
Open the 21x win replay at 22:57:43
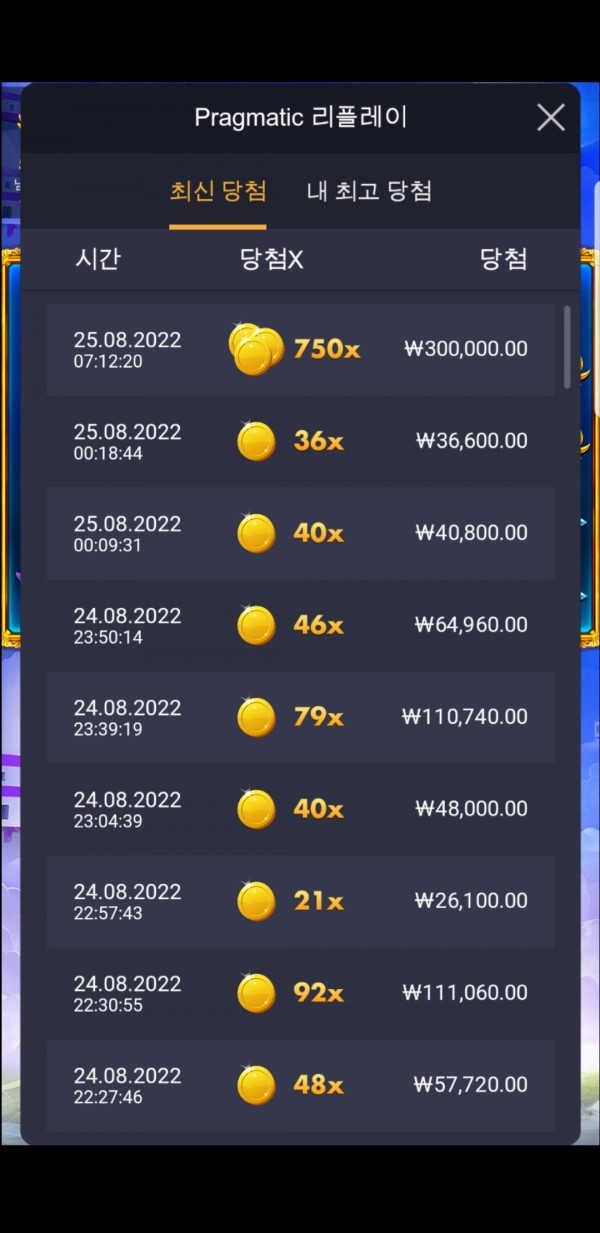coord(300,901)
